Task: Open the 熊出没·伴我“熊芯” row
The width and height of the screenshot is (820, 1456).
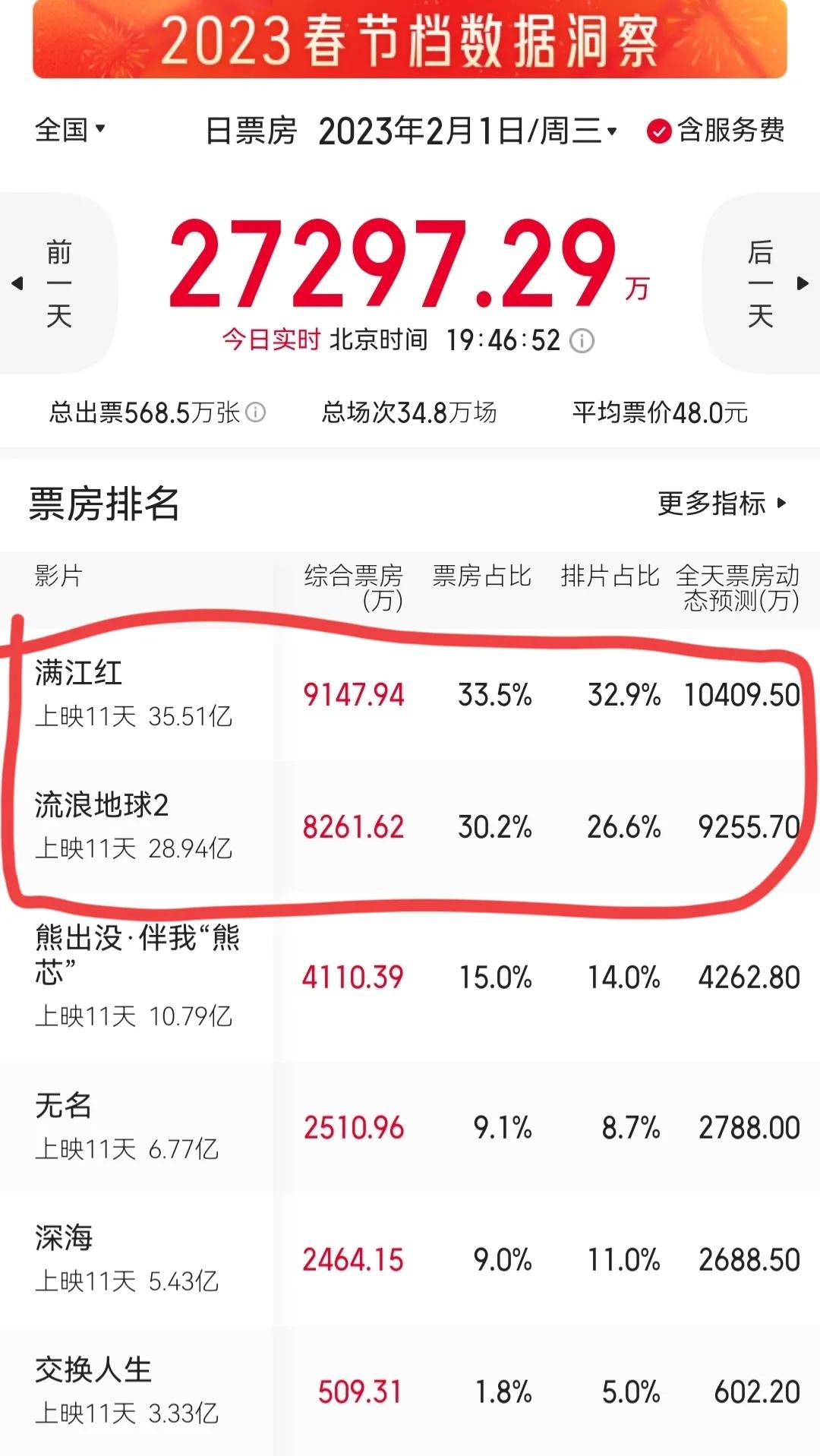Action: pyautogui.click(x=410, y=978)
